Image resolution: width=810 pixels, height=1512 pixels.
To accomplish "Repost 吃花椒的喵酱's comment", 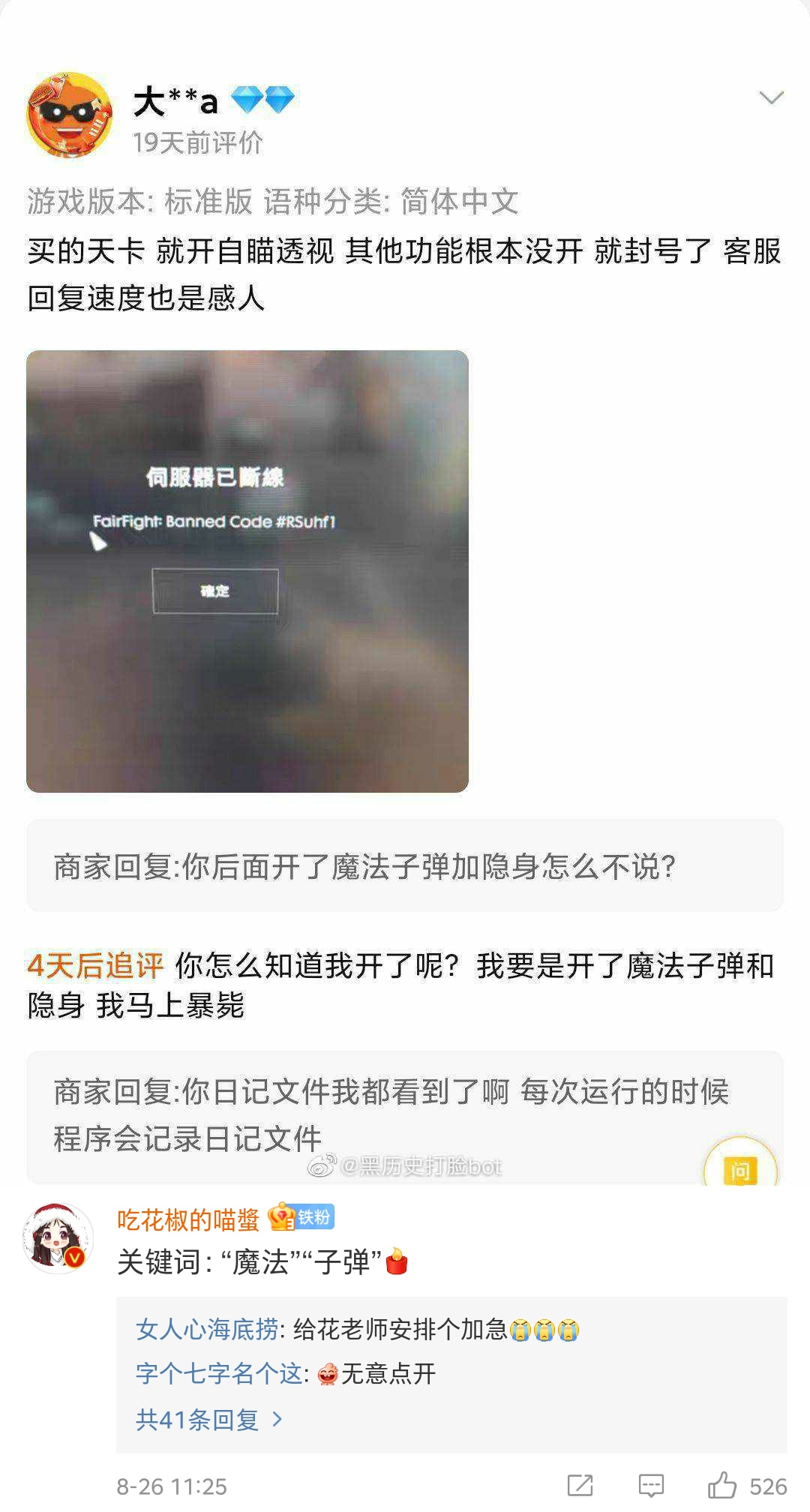I will (580, 1486).
